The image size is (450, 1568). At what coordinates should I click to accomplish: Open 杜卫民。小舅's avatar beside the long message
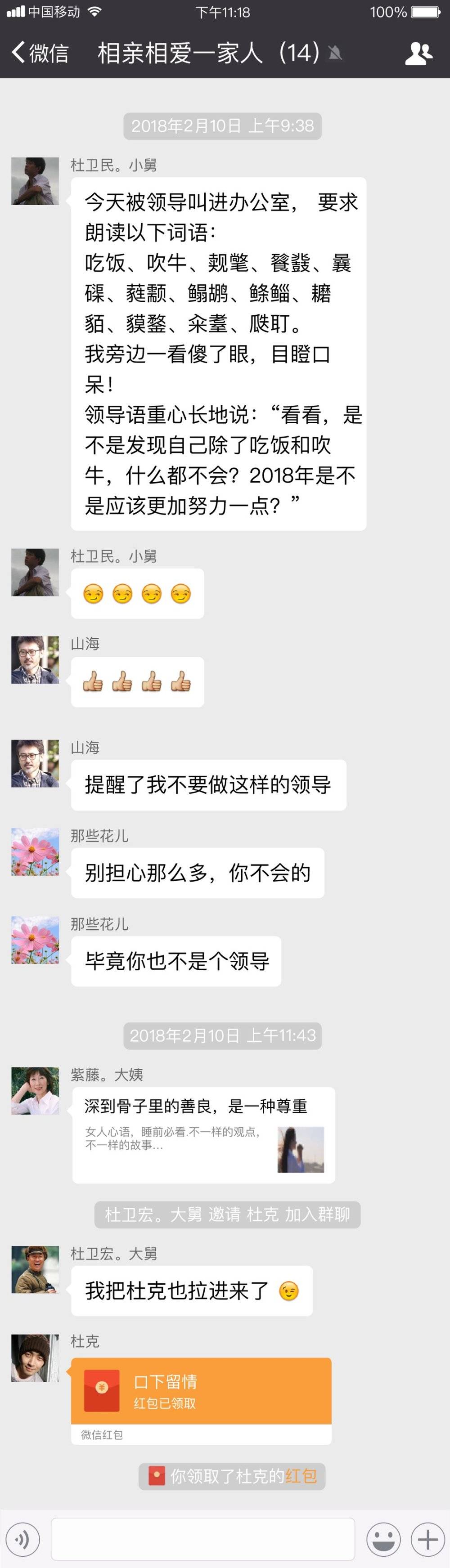35,181
